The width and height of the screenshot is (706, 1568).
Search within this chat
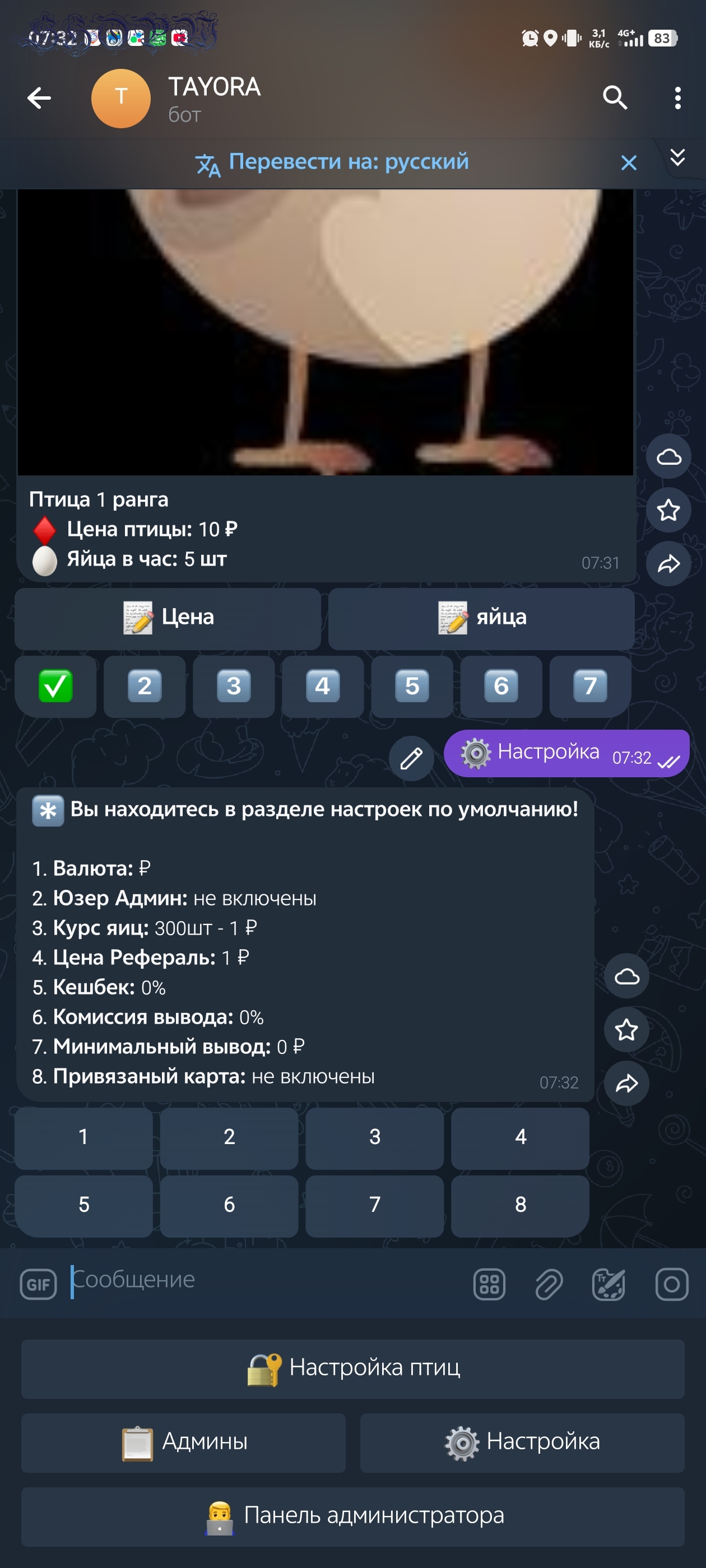pos(615,97)
